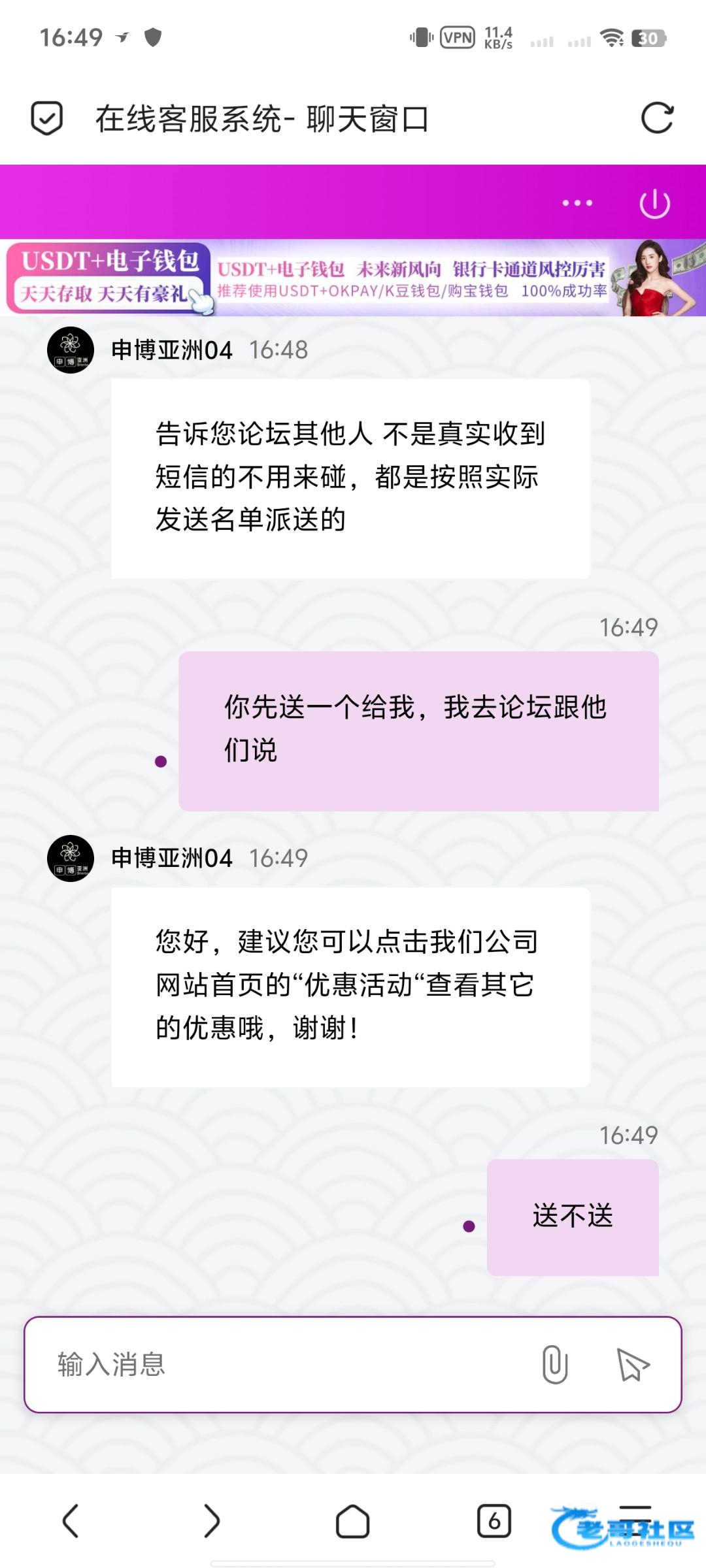Focus the 输入消息 message field
This screenshot has width=706, height=1568.
[x=288, y=1364]
